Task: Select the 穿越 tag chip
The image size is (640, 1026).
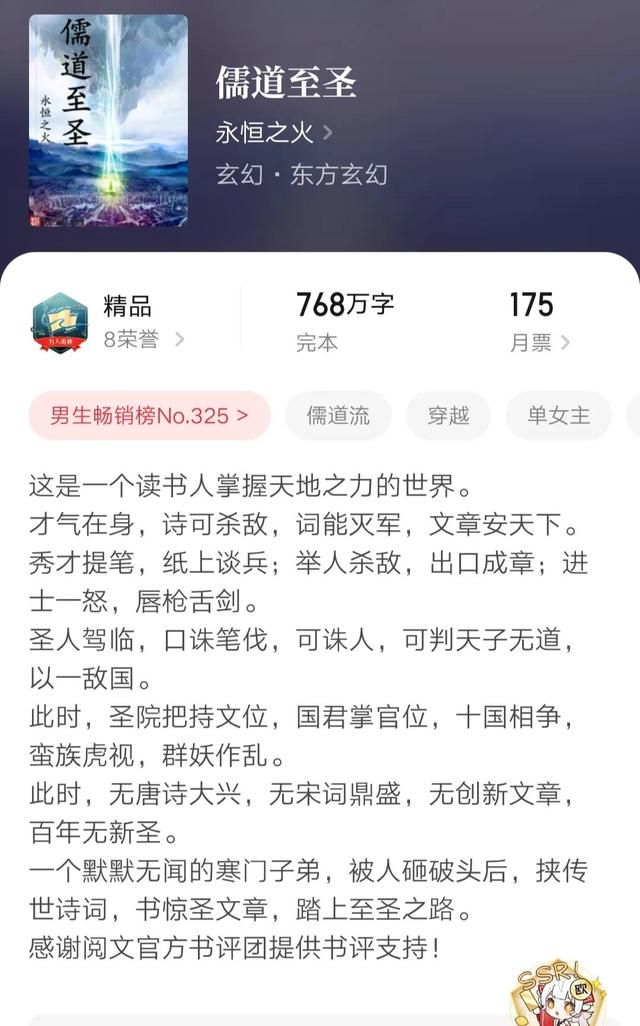Action: (x=448, y=416)
